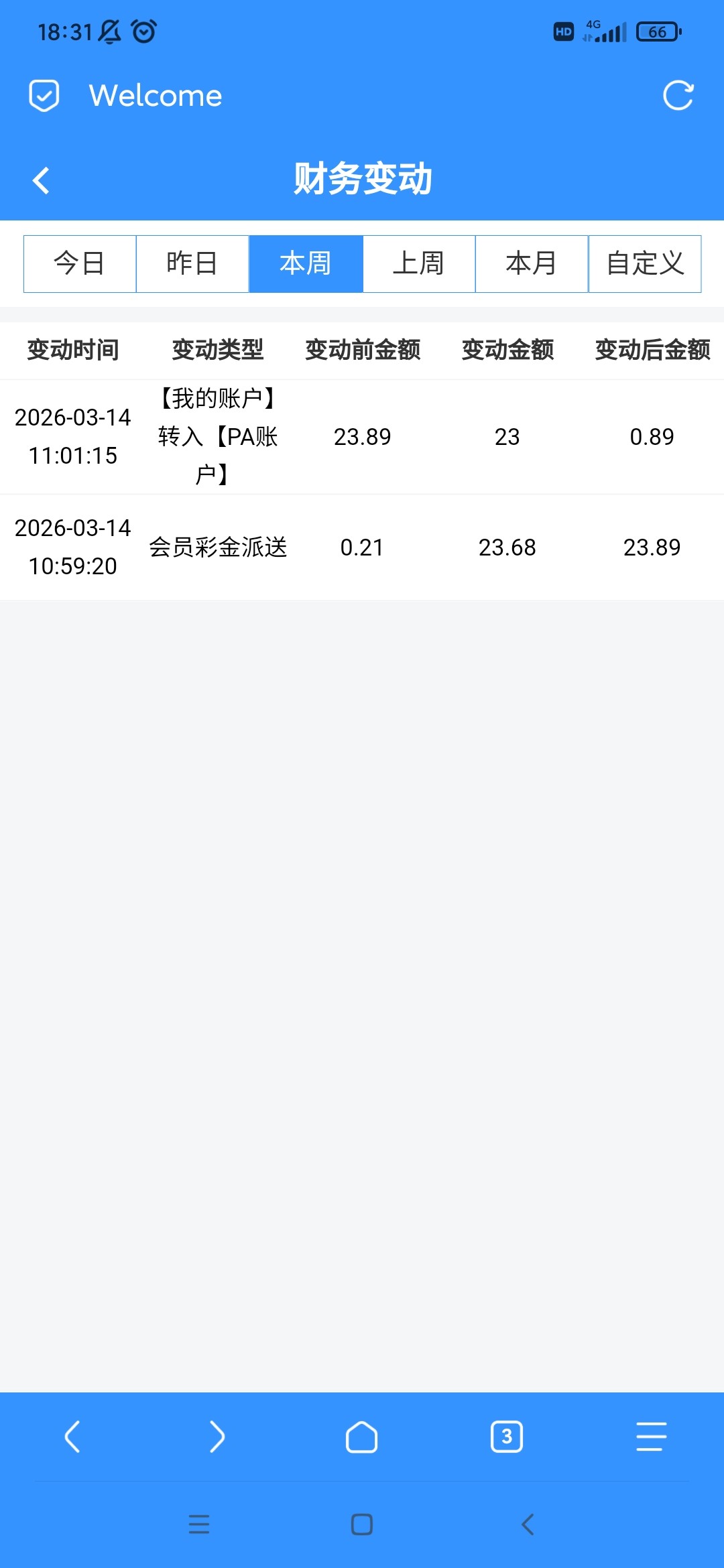724x1568 pixels.
Task: Tap the browser forward arrow
Action: coord(217,1437)
